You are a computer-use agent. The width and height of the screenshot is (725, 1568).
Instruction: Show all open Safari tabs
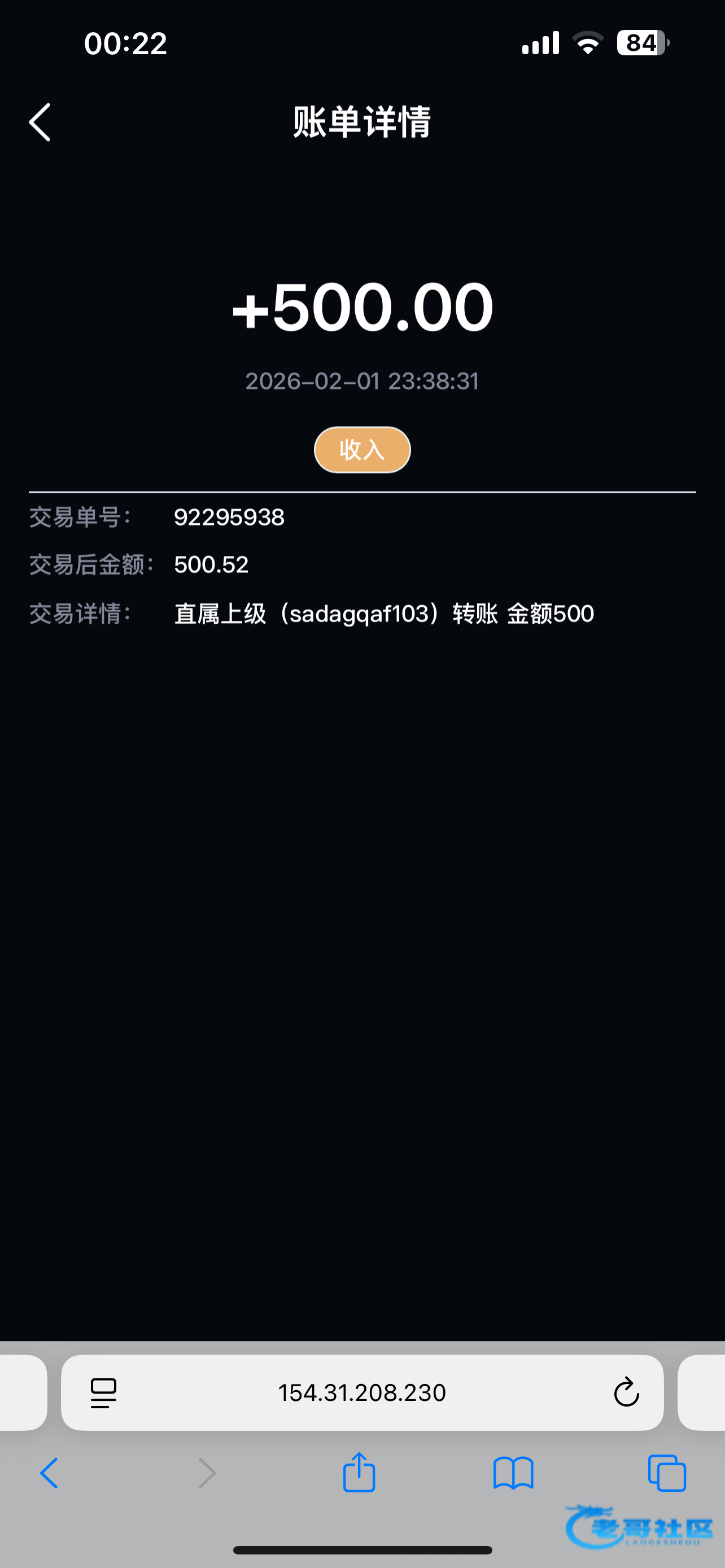667,1473
